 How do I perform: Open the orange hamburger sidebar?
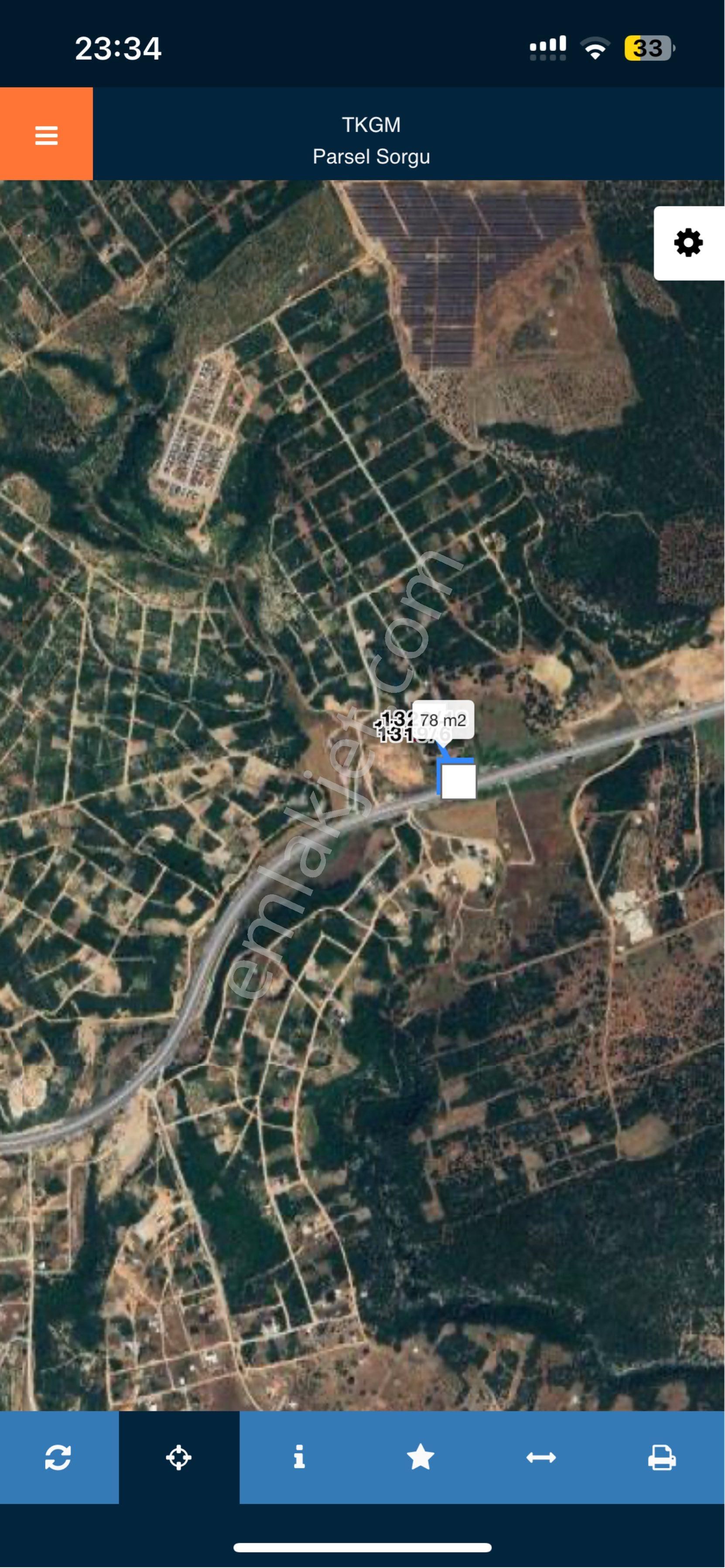tap(46, 135)
